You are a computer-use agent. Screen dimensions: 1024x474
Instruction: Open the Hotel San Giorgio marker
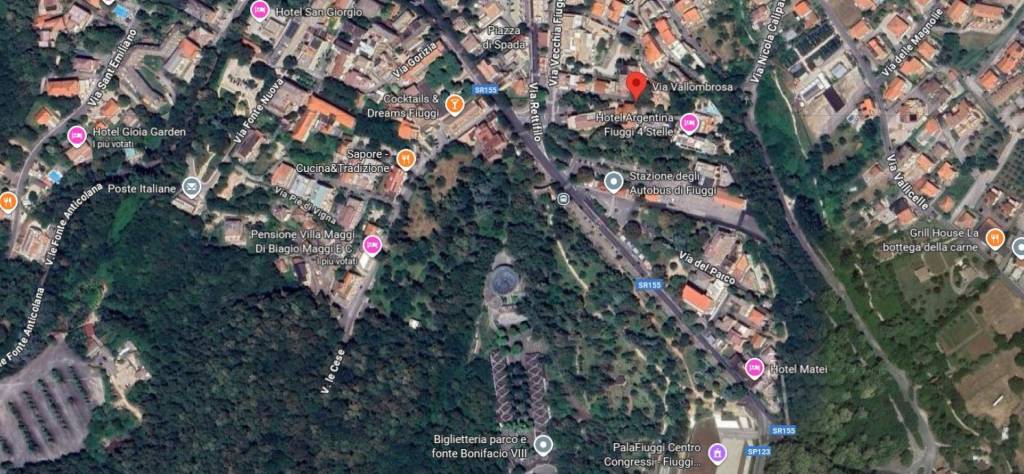point(260,11)
